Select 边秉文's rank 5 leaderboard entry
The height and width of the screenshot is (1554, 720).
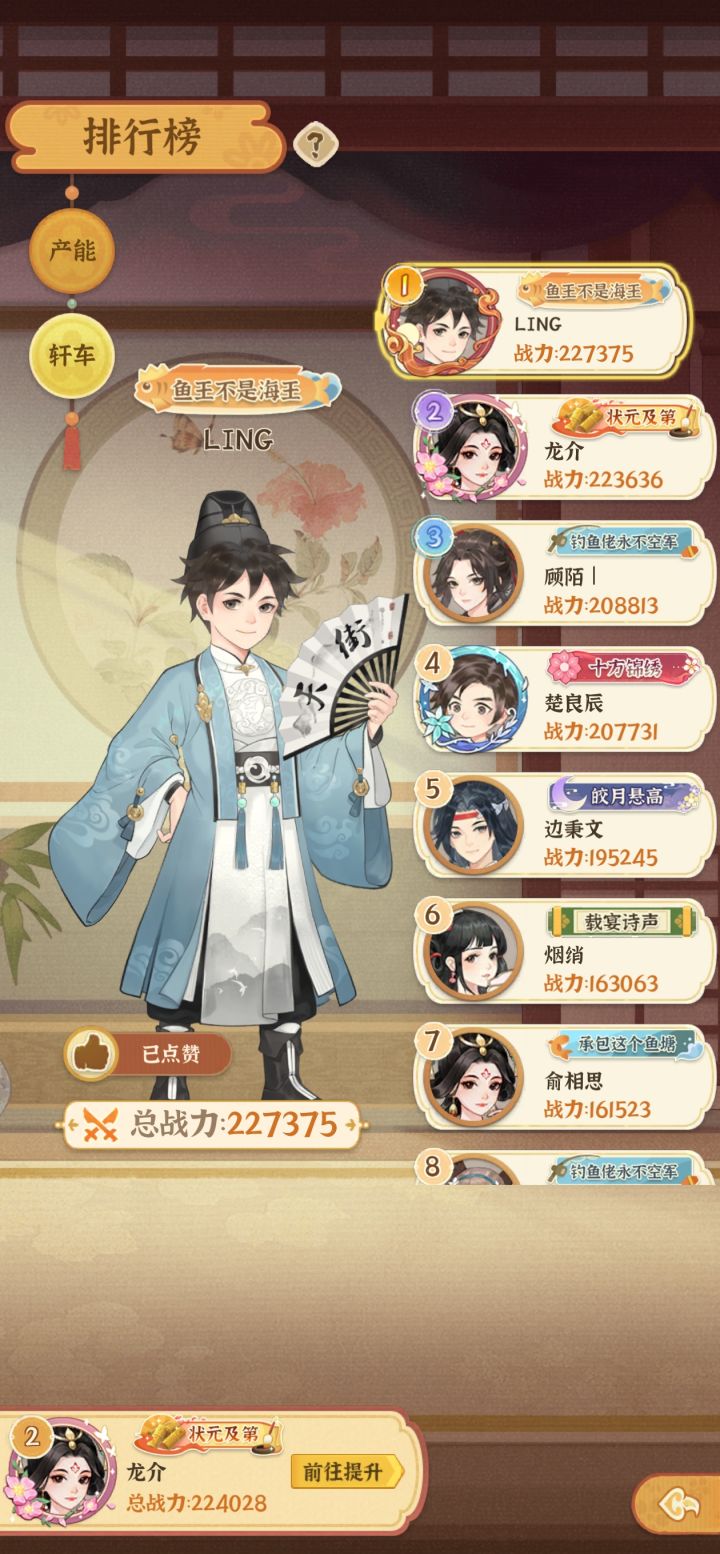(560, 825)
